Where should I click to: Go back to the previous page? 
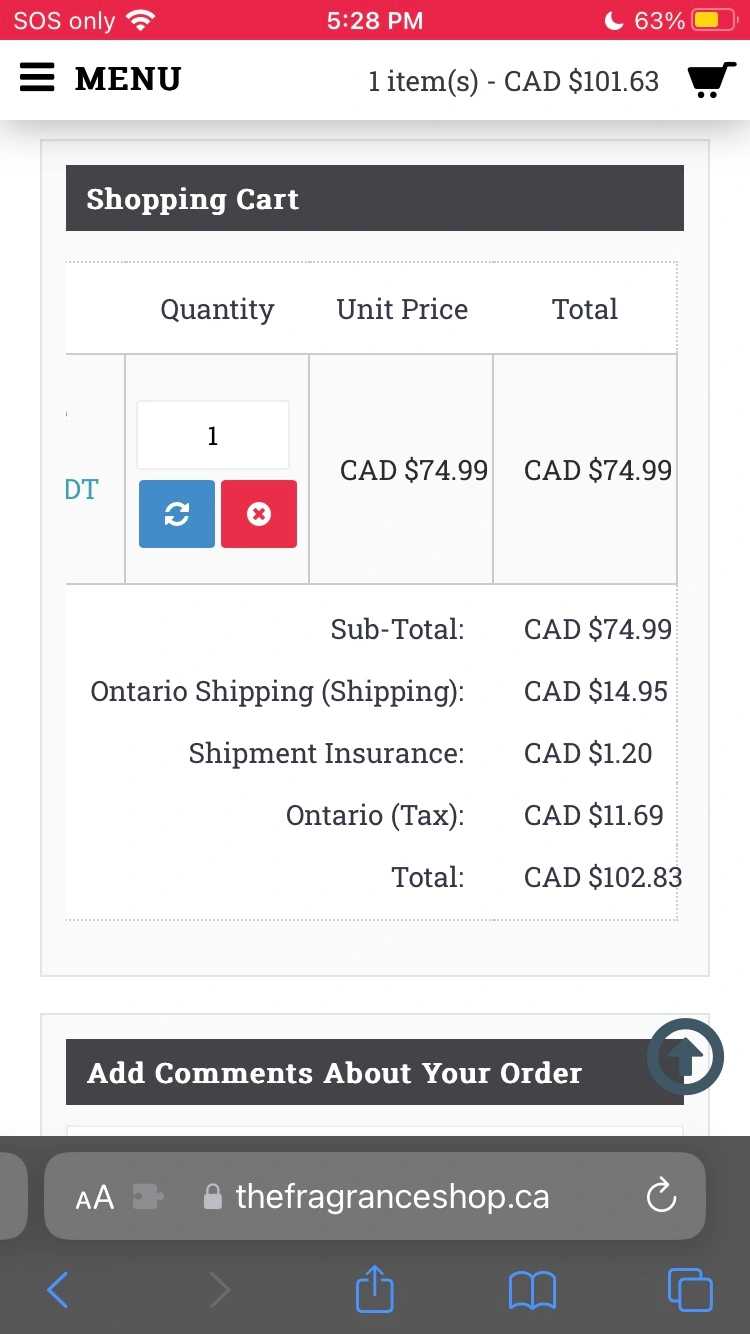58,1290
